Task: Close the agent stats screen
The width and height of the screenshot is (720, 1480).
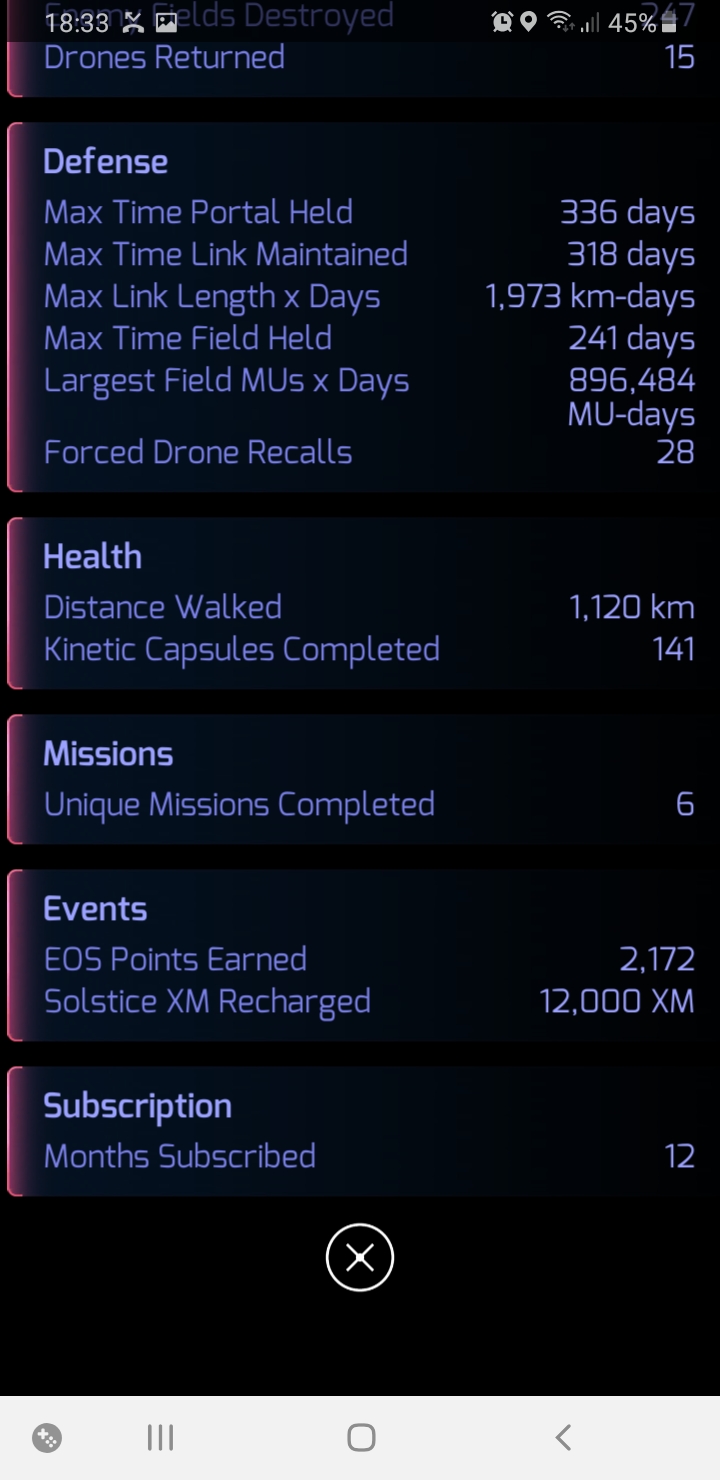Action: tap(360, 1257)
